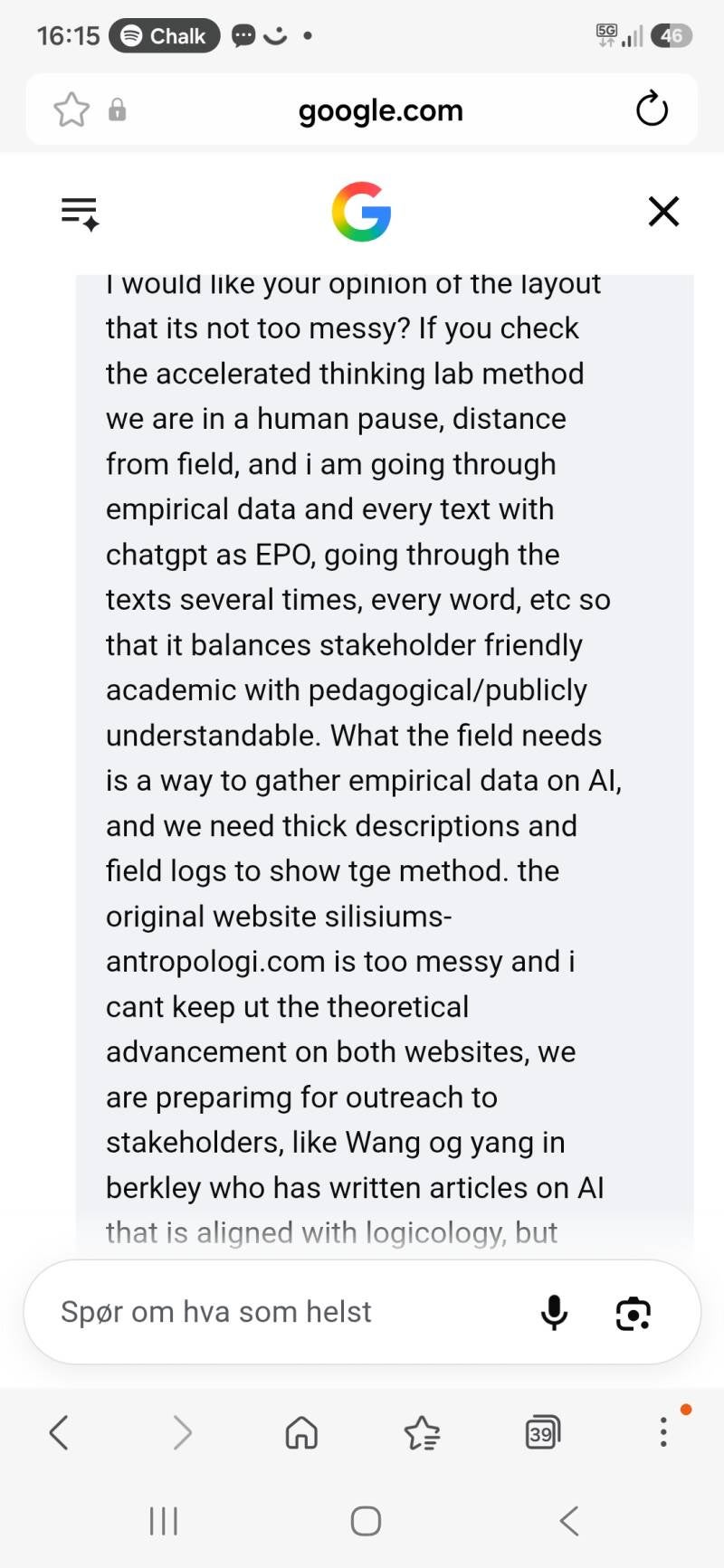The height and width of the screenshot is (1568, 724).
Task: Open the browser home page
Action: (301, 1432)
